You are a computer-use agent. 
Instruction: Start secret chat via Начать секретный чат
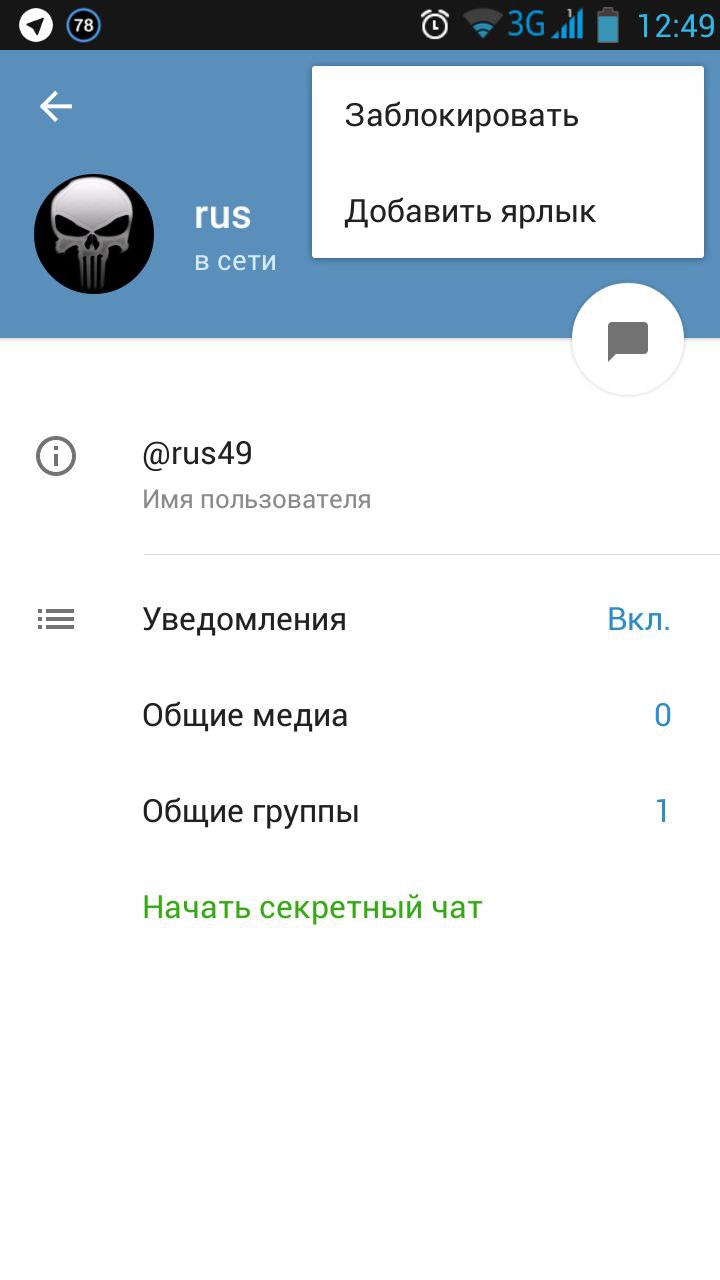(312, 908)
